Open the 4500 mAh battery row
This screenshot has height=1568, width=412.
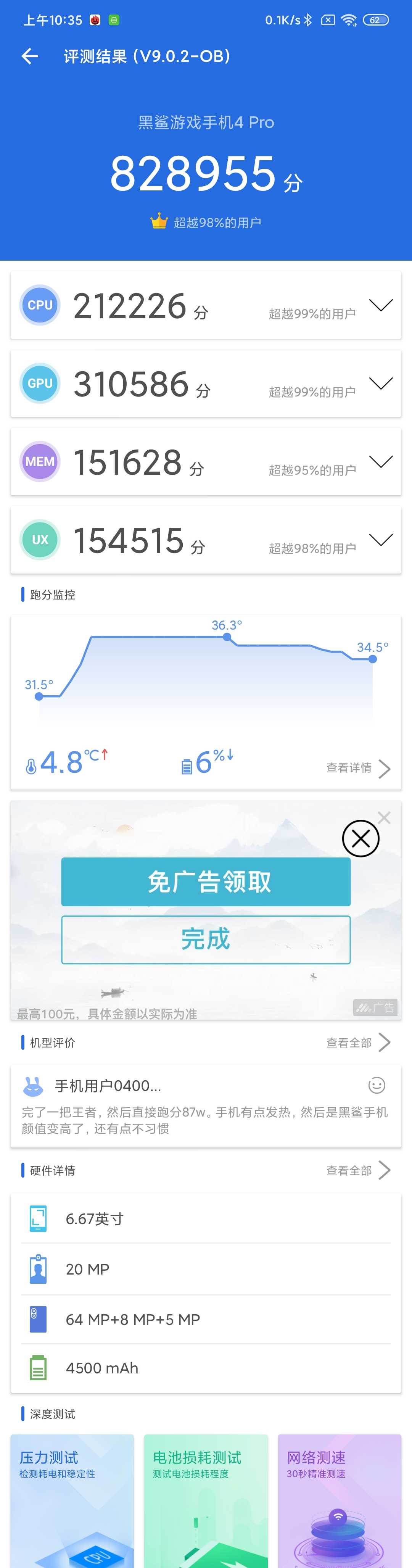(x=206, y=1368)
